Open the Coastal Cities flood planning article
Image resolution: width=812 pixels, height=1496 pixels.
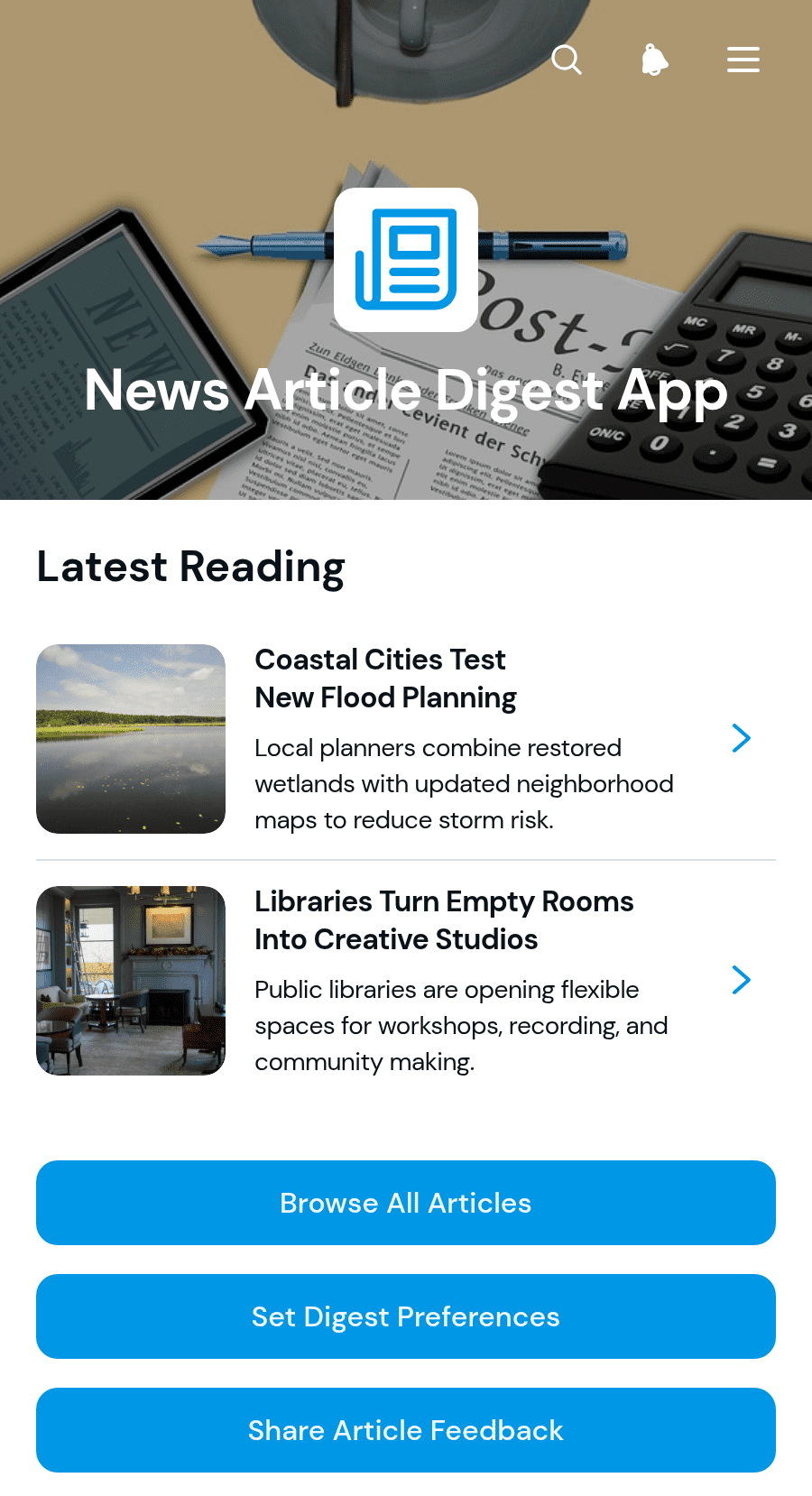coord(406,739)
